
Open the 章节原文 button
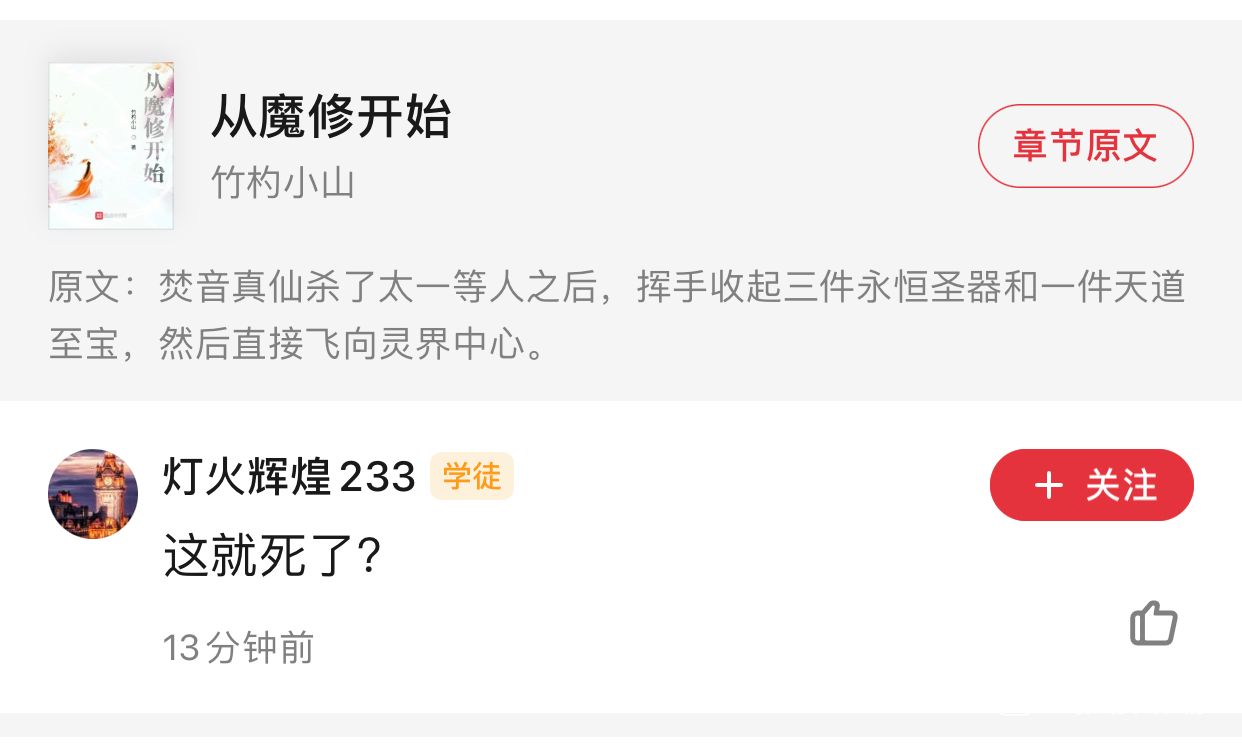(1085, 146)
